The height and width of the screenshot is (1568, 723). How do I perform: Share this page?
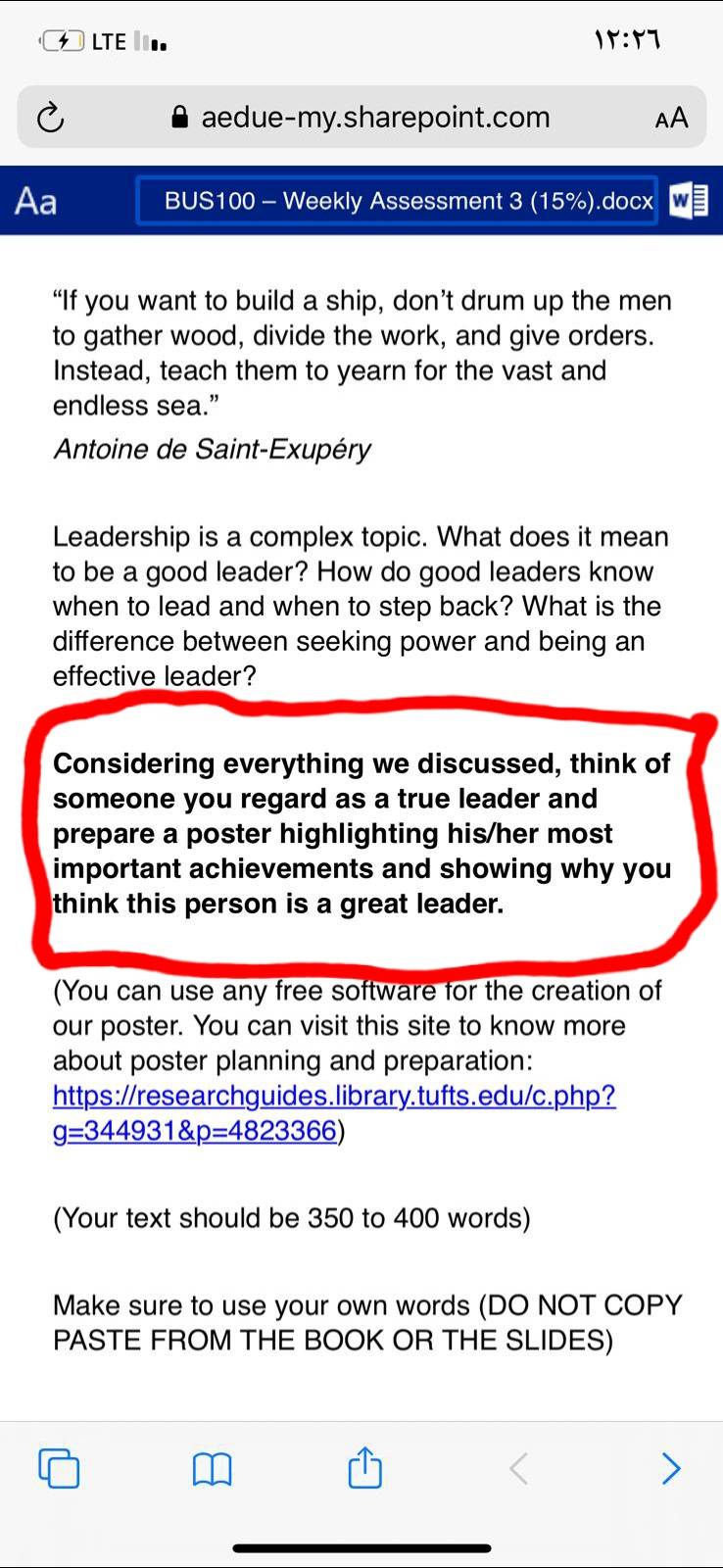point(364,1467)
